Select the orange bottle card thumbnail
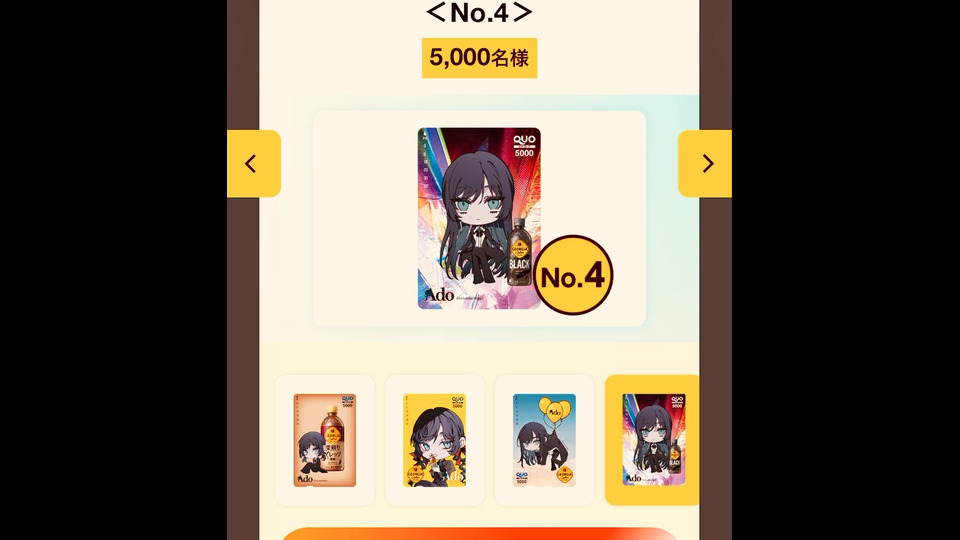Image resolution: width=960 pixels, height=540 pixels. 325,440
